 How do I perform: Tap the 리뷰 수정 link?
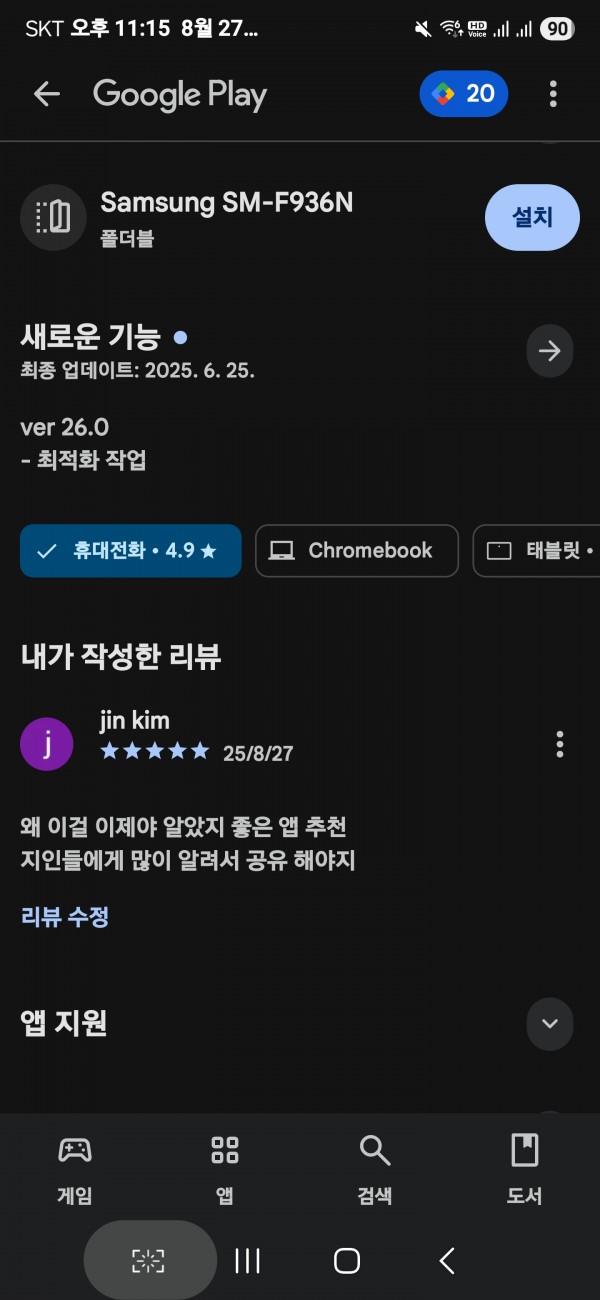coord(65,916)
